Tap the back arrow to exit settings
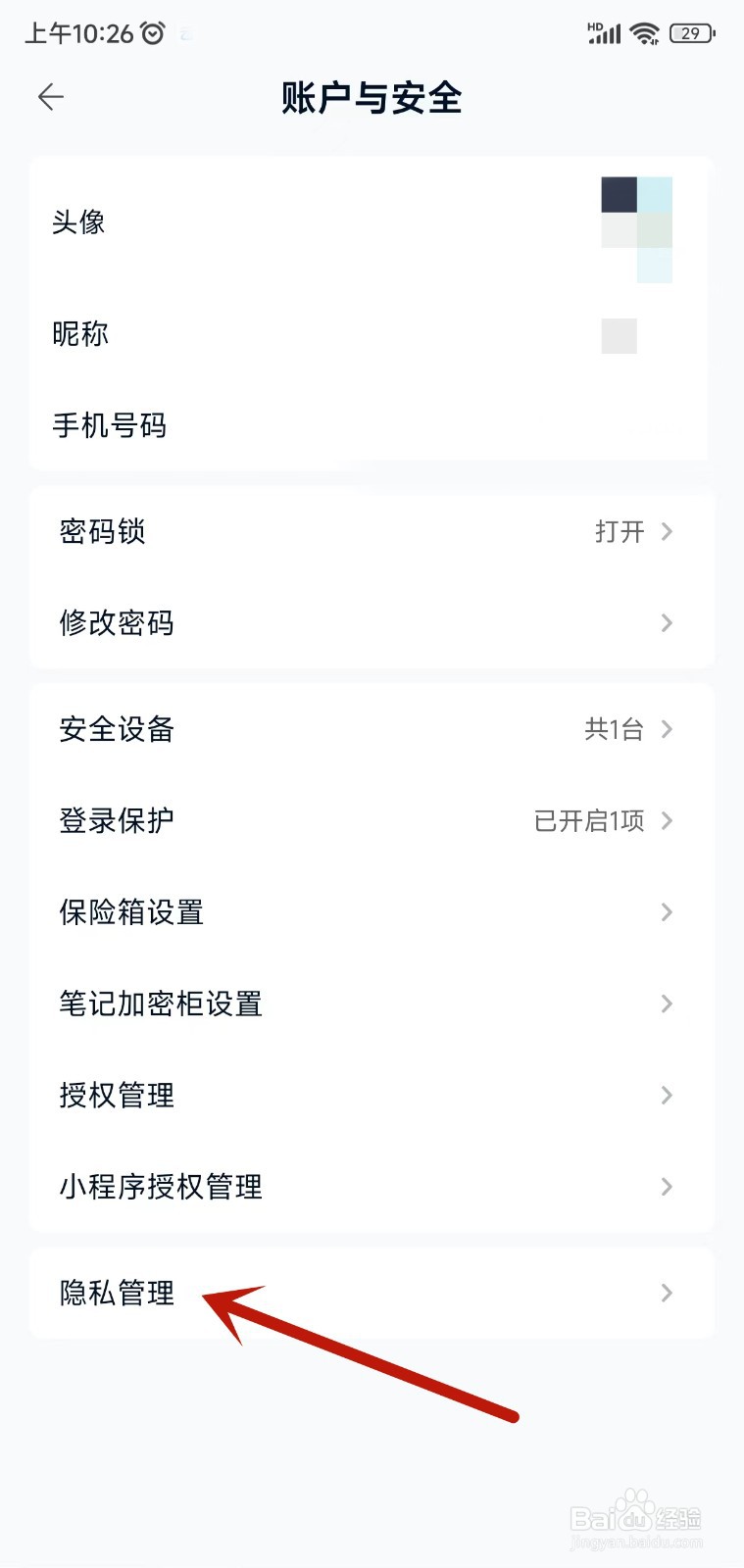This screenshot has width=744, height=1568. pyautogui.click(x=50, y=97)
